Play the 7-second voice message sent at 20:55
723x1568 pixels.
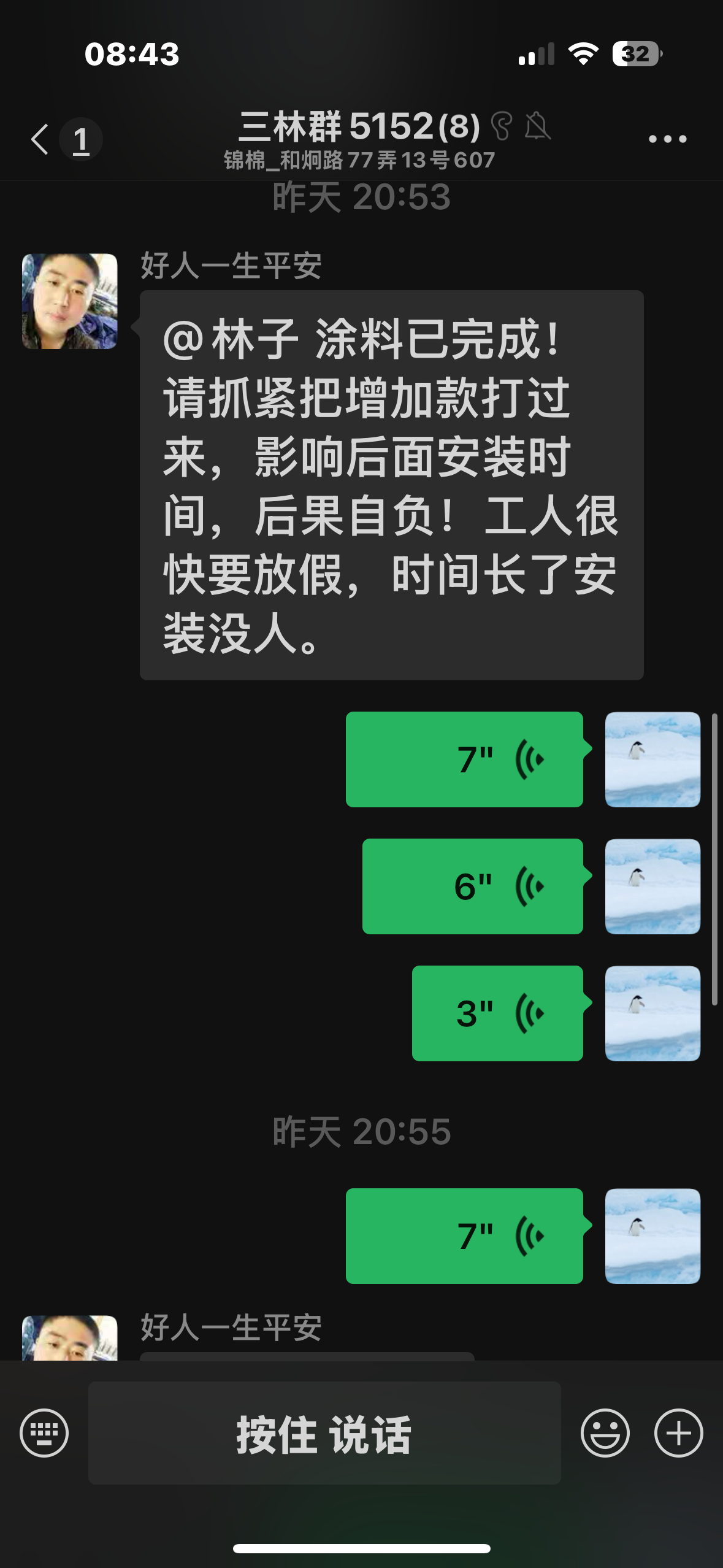click(464, 1236)
